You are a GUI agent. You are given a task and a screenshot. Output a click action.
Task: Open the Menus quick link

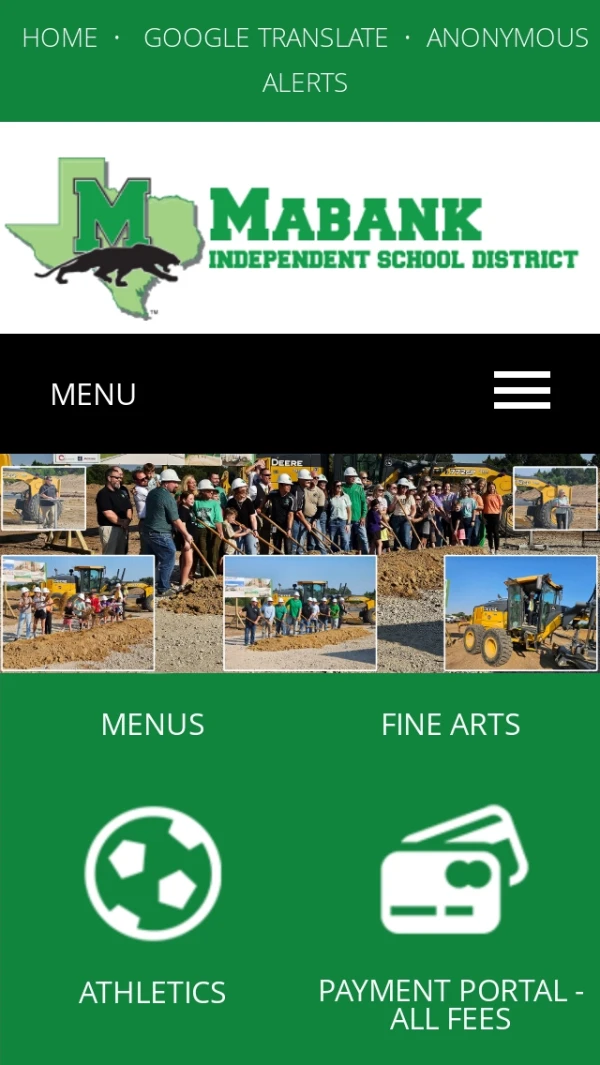[152, 725]
